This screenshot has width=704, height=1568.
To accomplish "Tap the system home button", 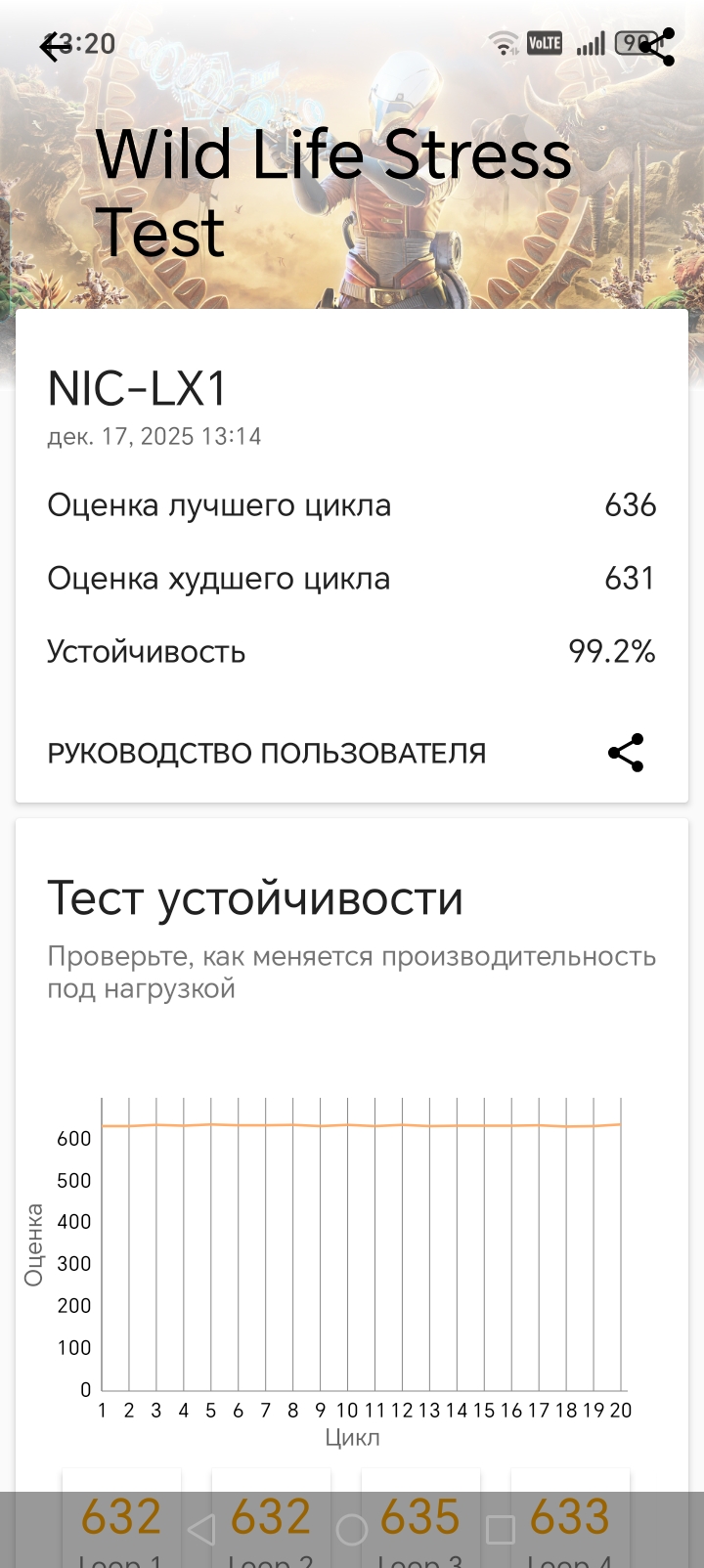I will (351, 1530).
